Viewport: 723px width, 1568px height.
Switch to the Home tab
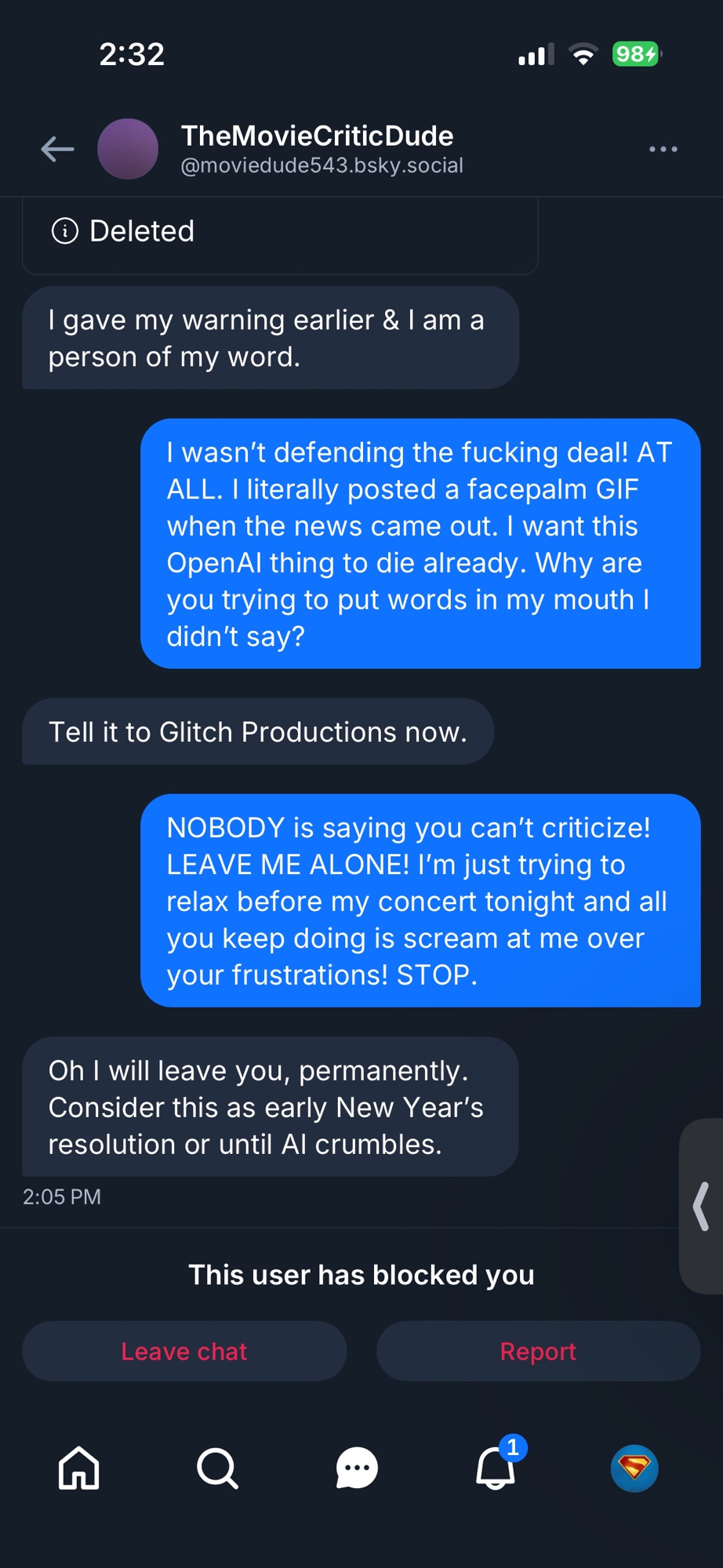pyautogui.click(x=79, y=1468)
